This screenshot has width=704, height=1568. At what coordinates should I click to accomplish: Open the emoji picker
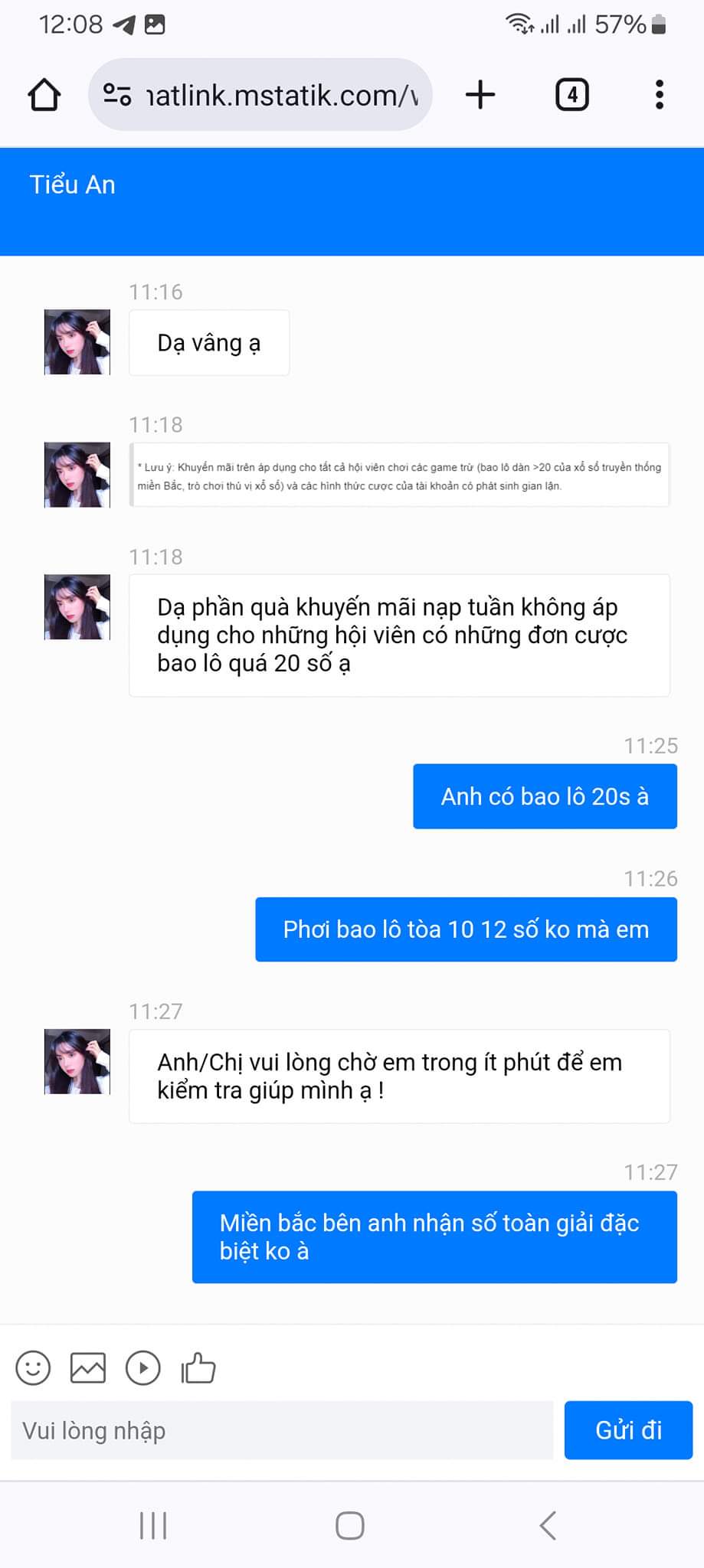[33, 1368]
